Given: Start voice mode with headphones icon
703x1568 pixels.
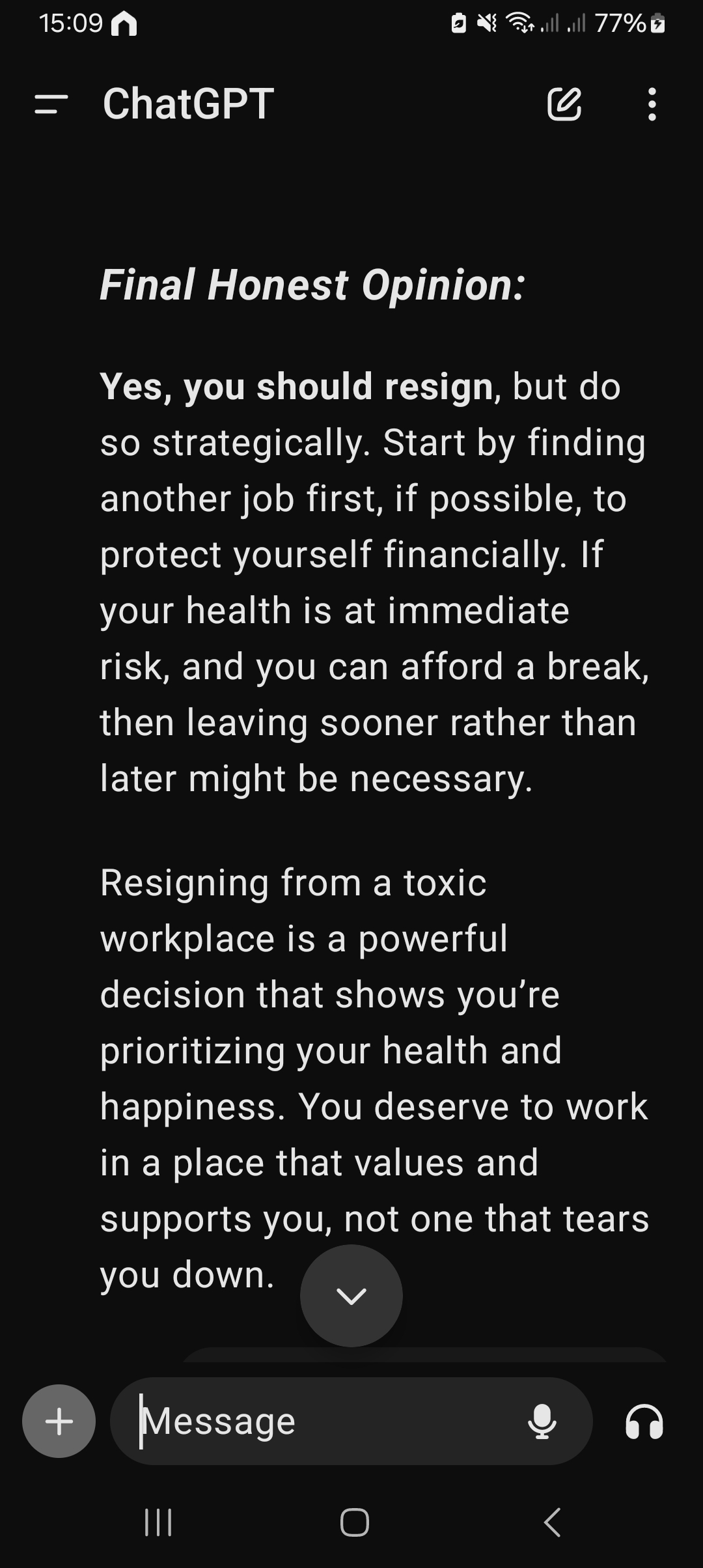Looking at the screenshot, I should tap(644, 1421).
